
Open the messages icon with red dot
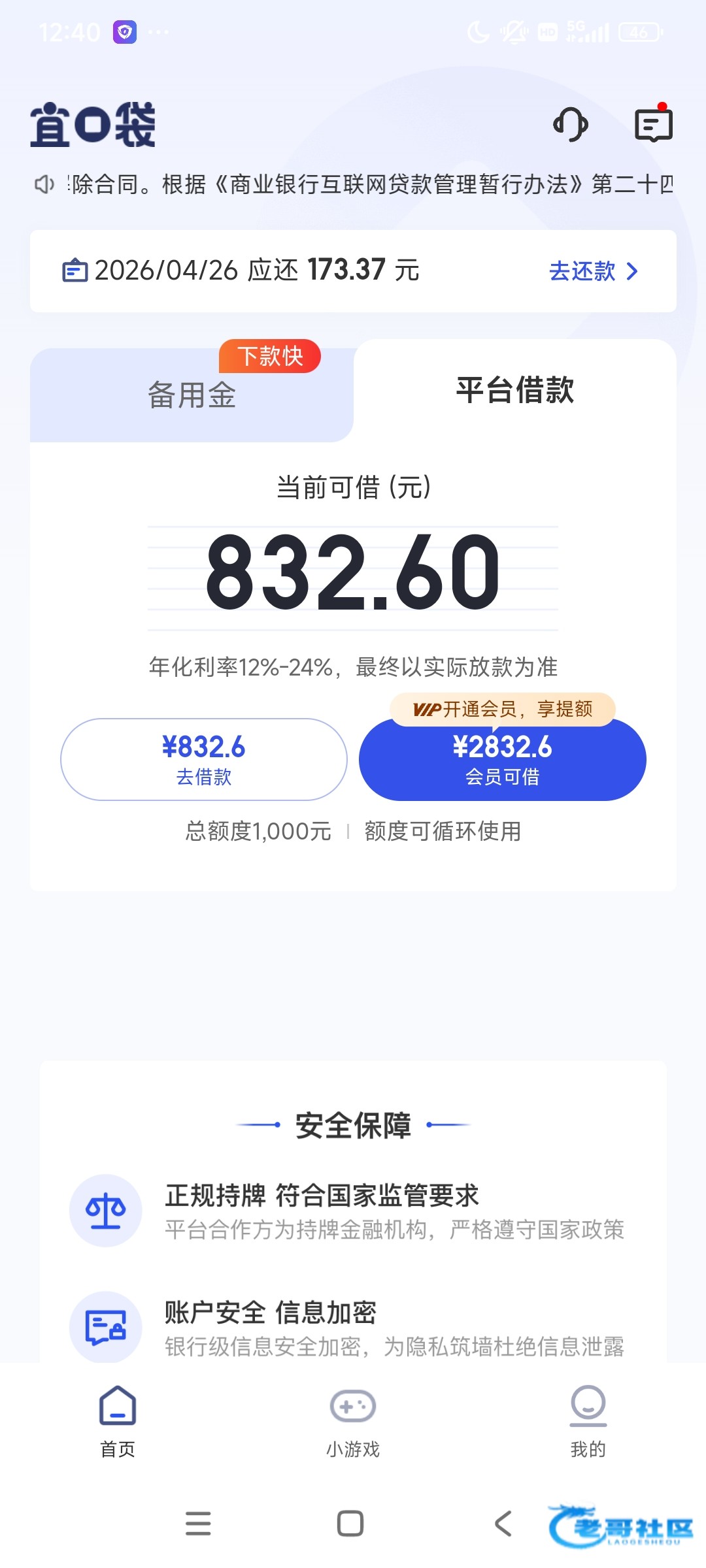654,124
